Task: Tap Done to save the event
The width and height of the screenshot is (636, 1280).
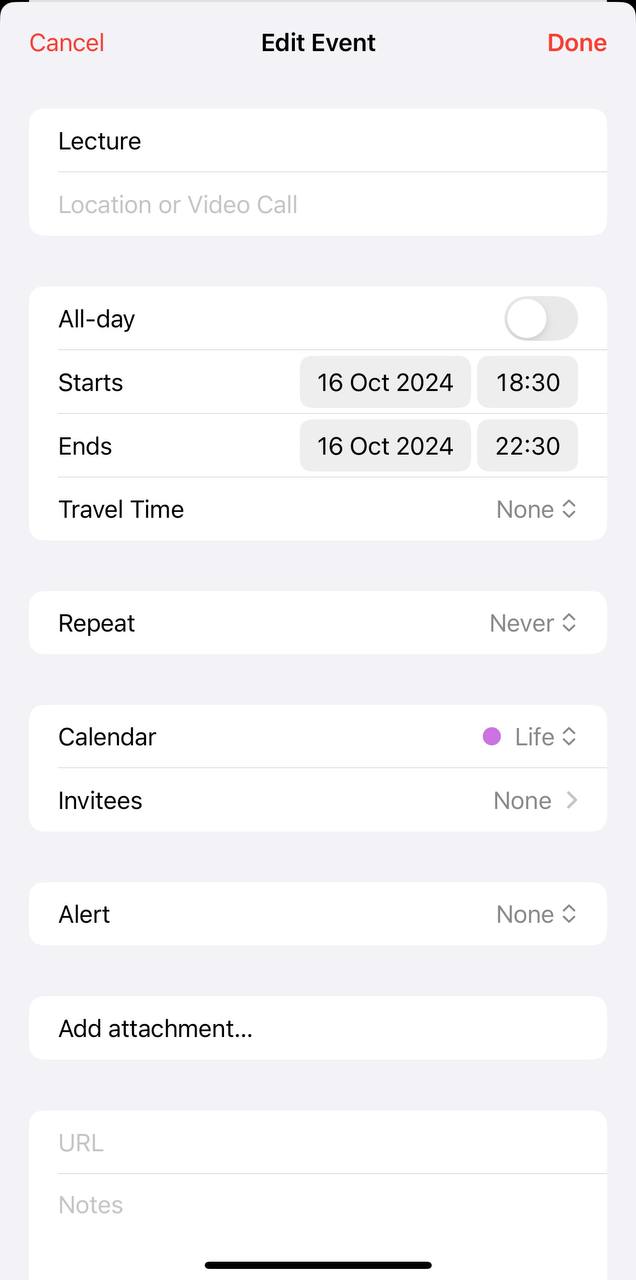Action: tap(576, 43)
